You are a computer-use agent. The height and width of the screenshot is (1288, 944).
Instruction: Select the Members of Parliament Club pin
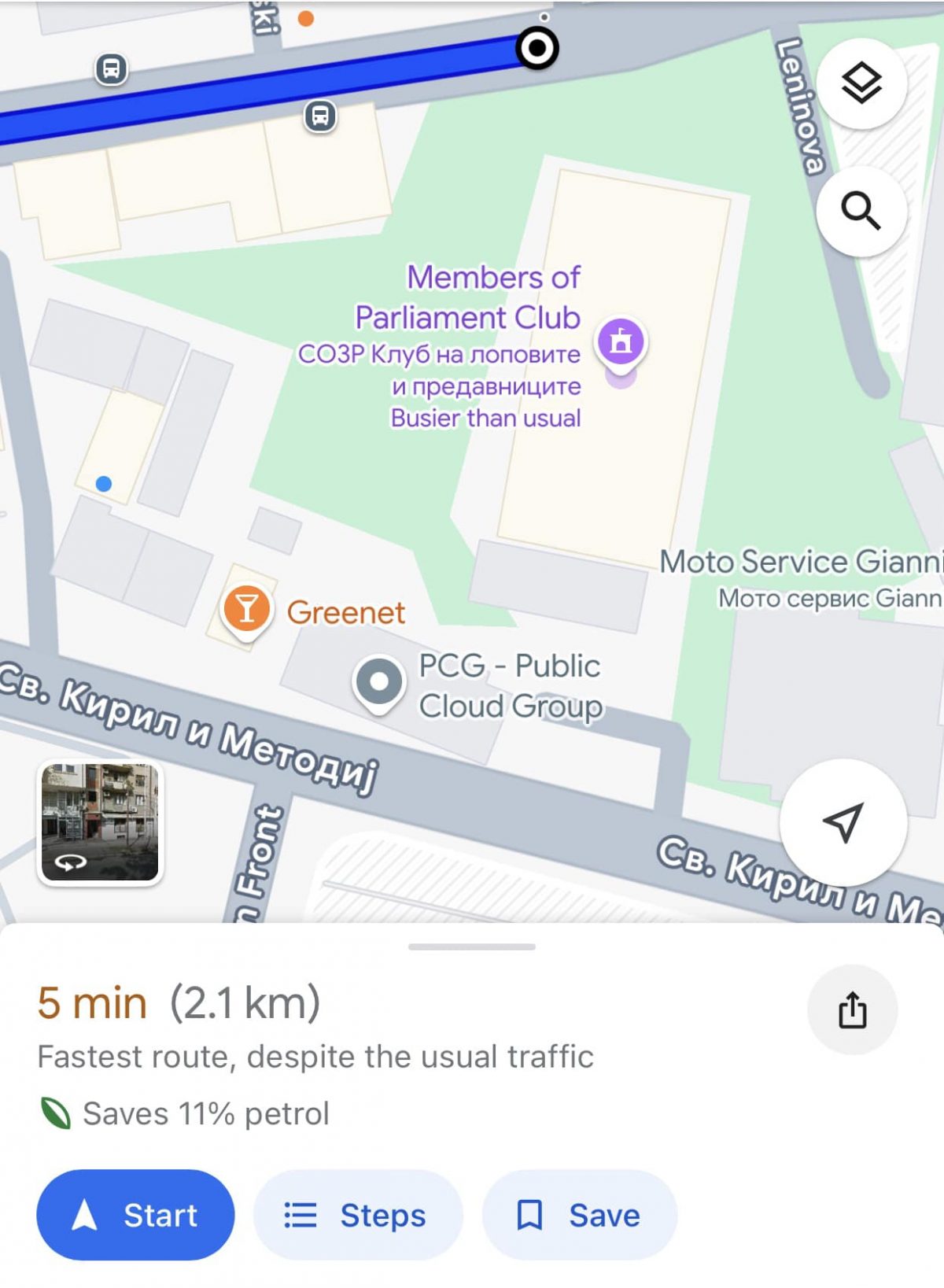621,342
